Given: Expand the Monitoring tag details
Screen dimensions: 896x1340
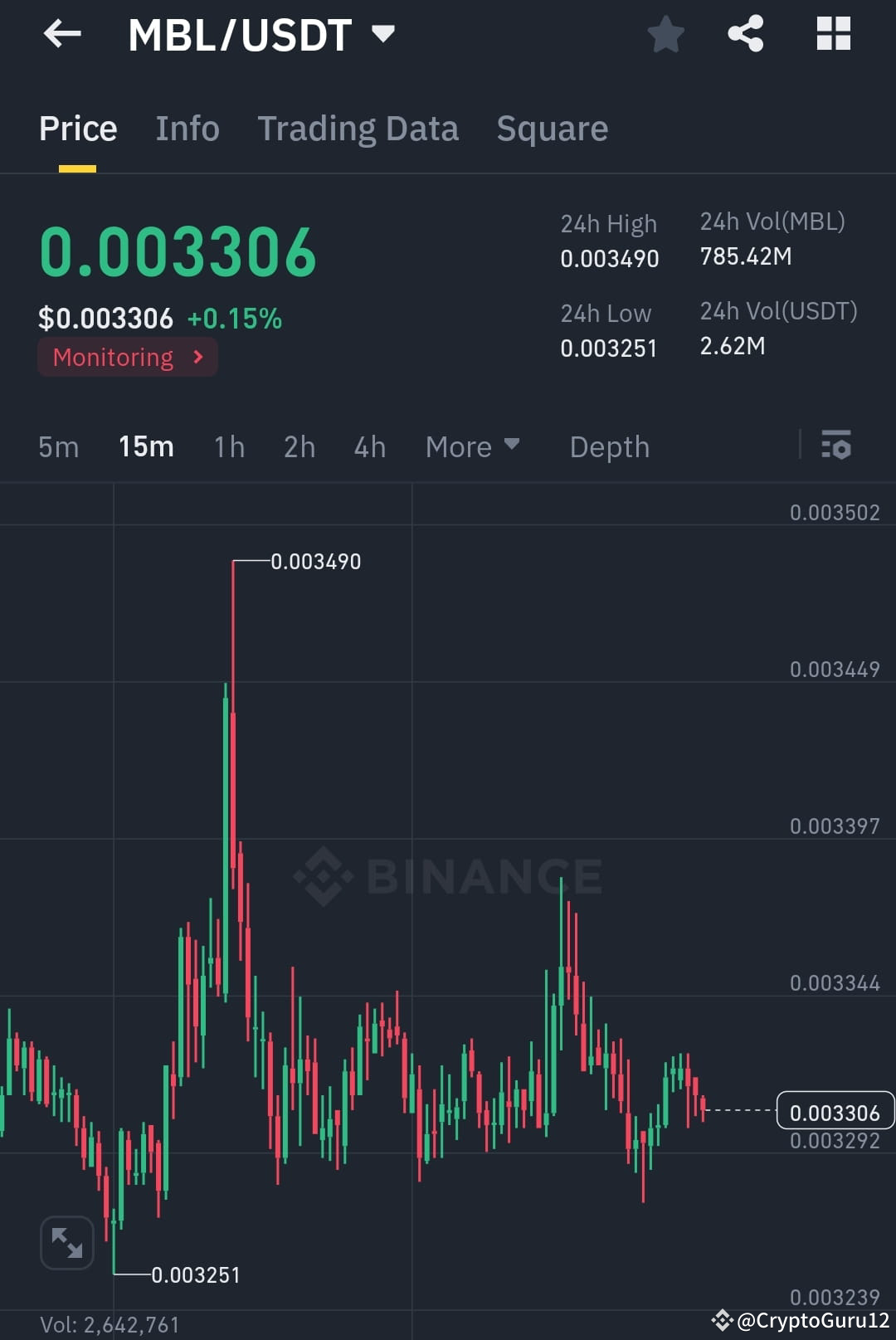Looking at the screenshot, I should (x=126, y=357).
